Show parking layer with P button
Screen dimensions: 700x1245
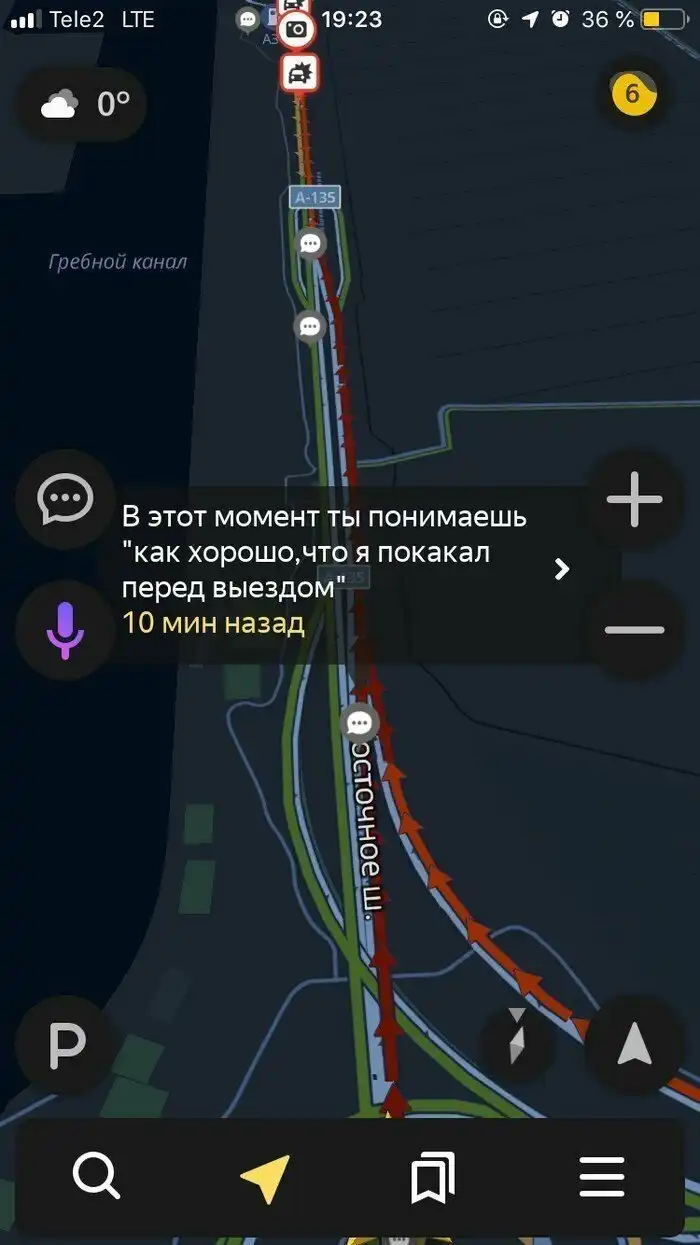point(66,1046)
